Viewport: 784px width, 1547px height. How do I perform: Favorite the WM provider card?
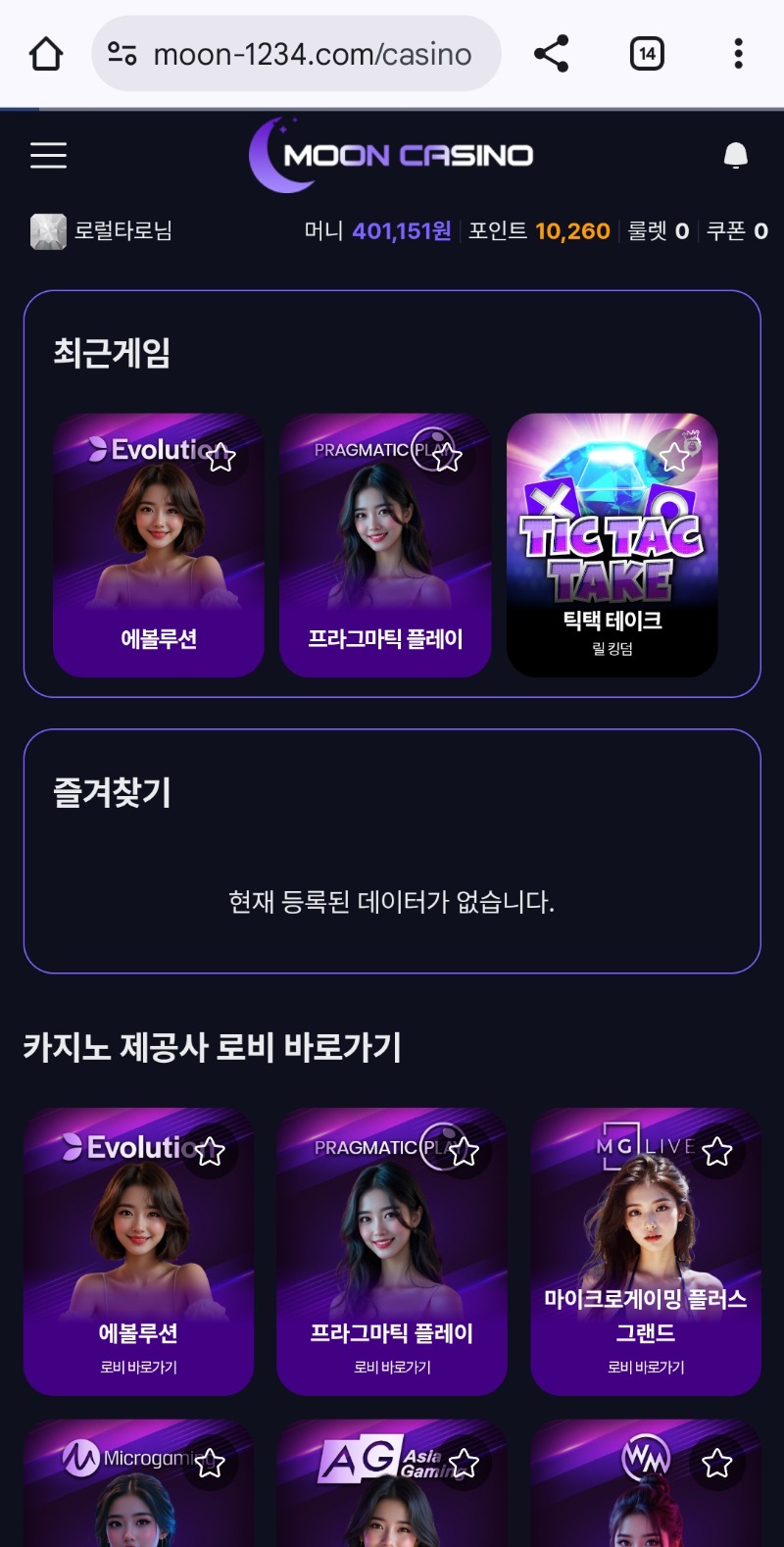click(717, 1463)
